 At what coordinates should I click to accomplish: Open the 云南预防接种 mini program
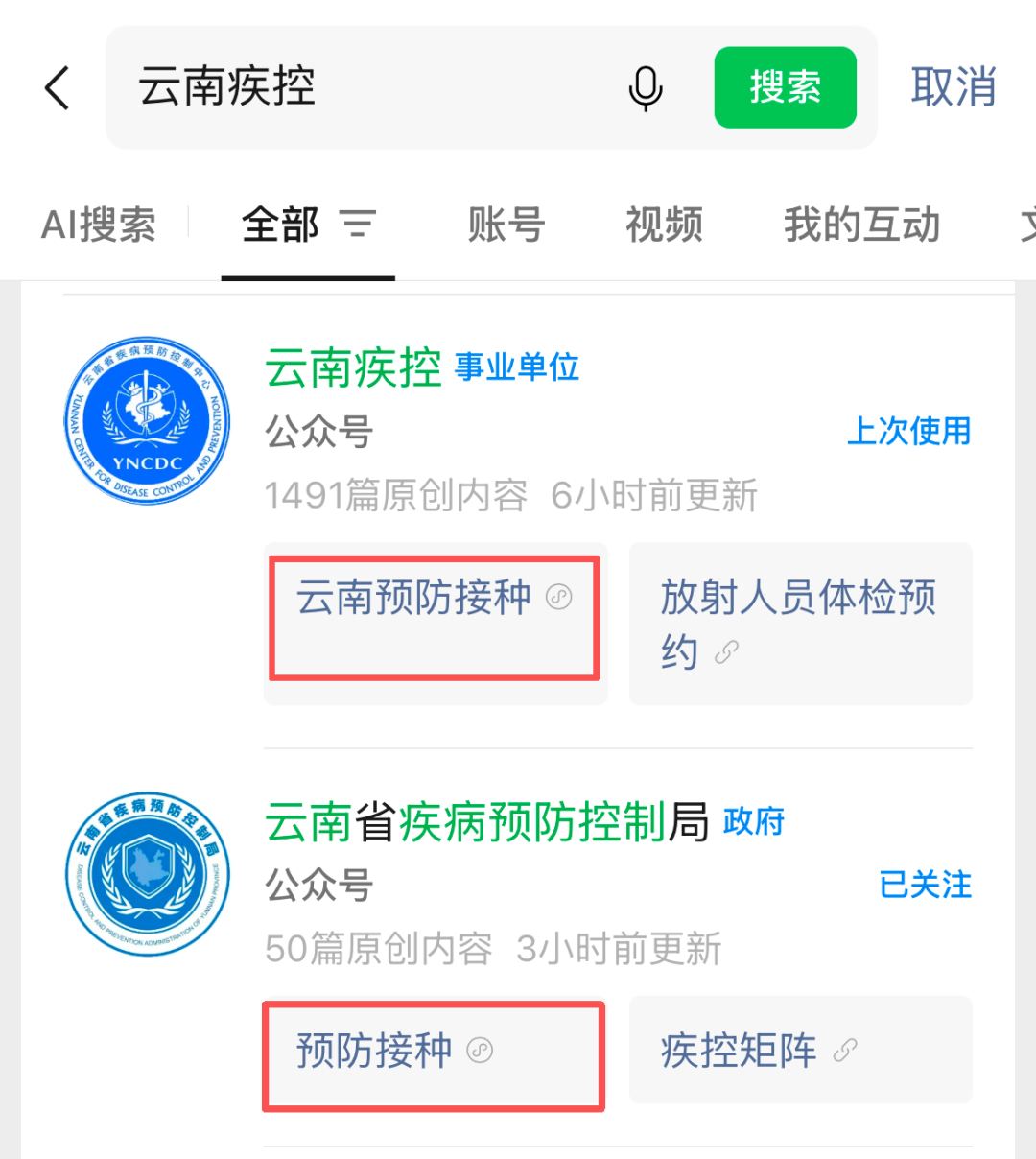[x=436, y=624]
